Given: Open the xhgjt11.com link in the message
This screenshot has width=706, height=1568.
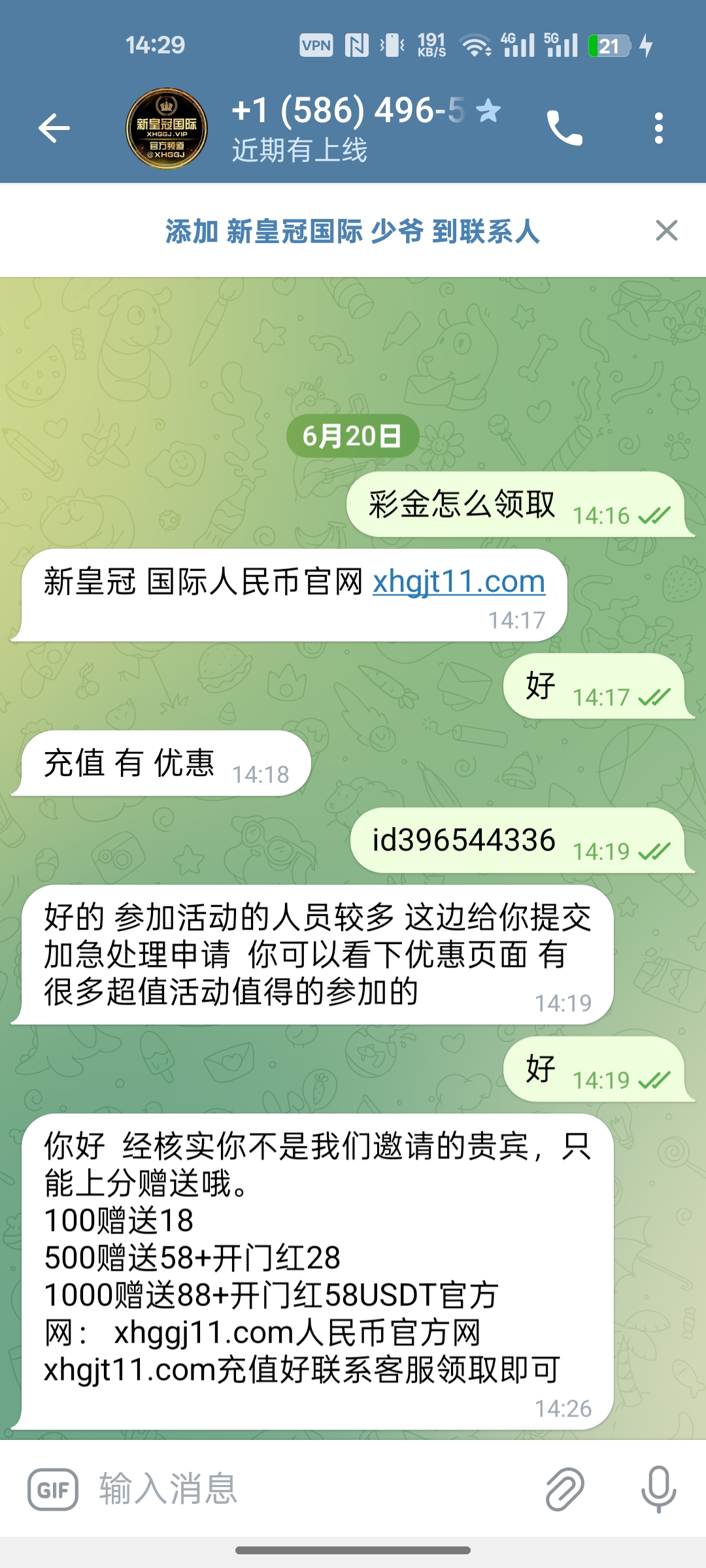Looking at the screenshot, I should (459, 581).
